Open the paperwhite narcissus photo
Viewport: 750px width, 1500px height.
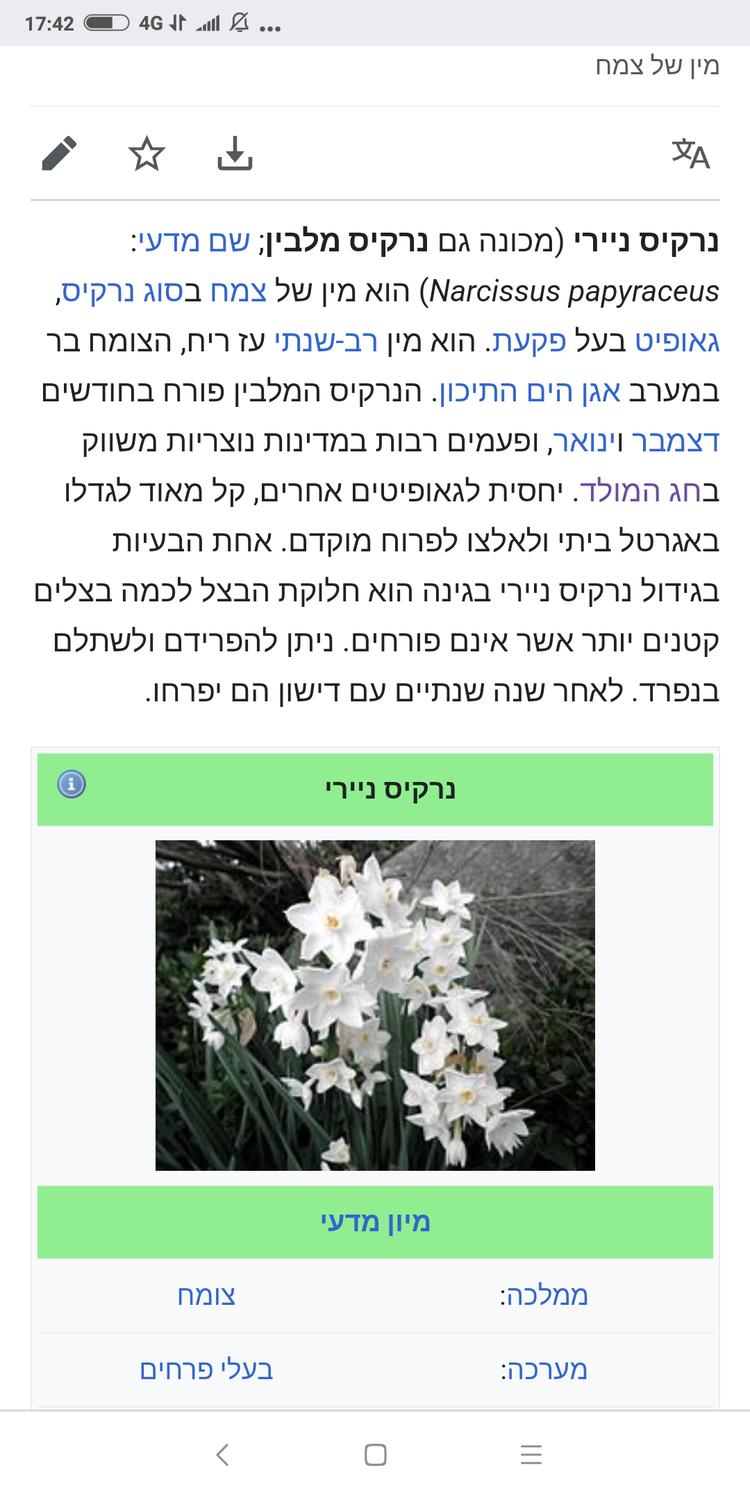coord(375,1004)
